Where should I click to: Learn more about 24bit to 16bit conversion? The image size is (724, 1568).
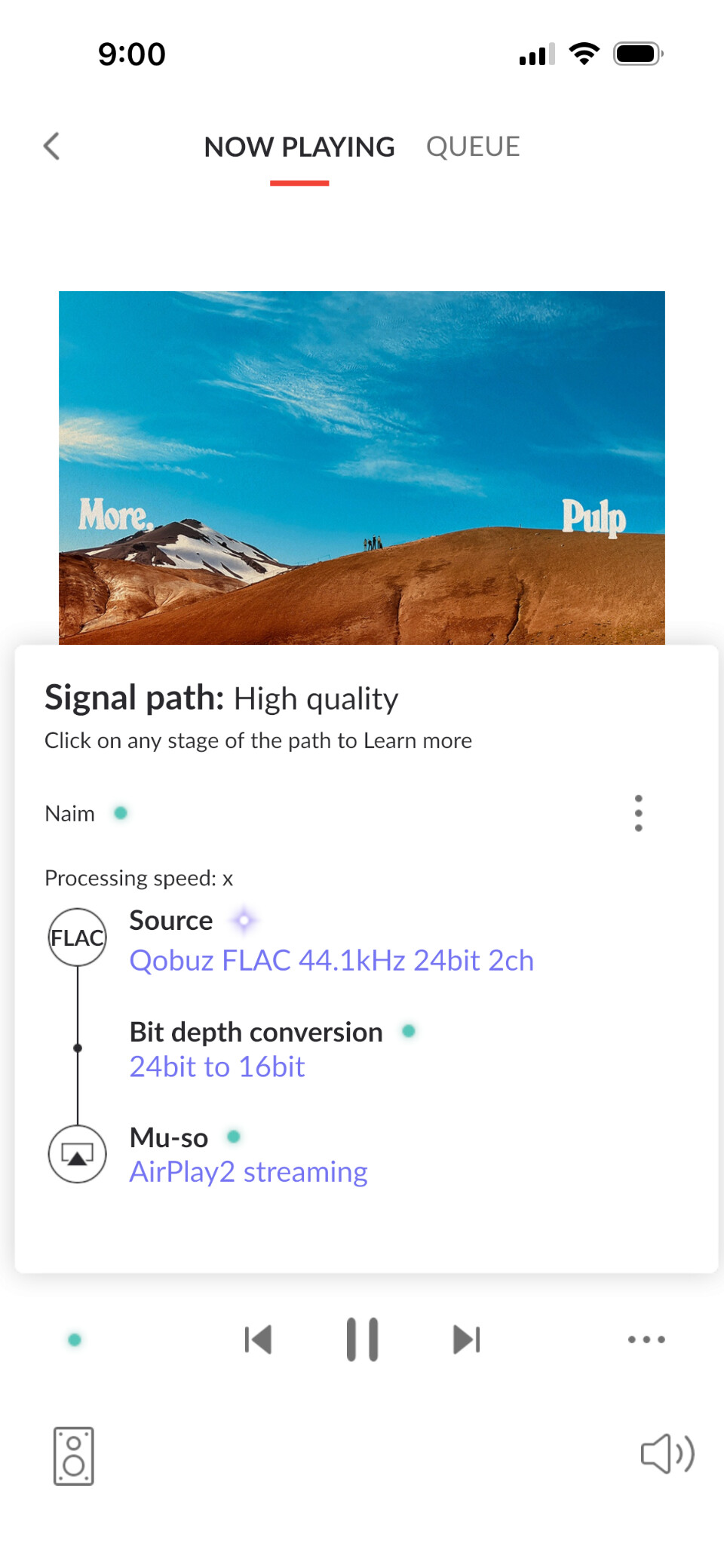pos(217,1066)
